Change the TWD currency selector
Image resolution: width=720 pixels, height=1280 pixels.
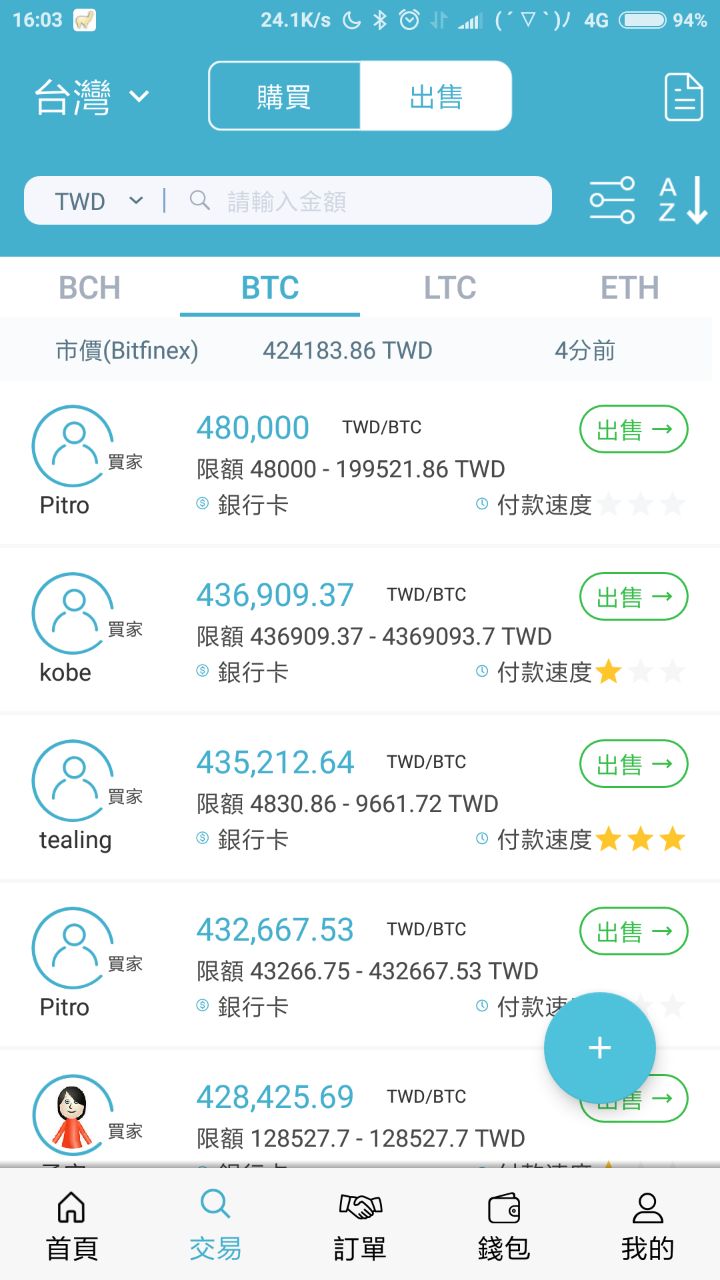[x=98, y=201]
